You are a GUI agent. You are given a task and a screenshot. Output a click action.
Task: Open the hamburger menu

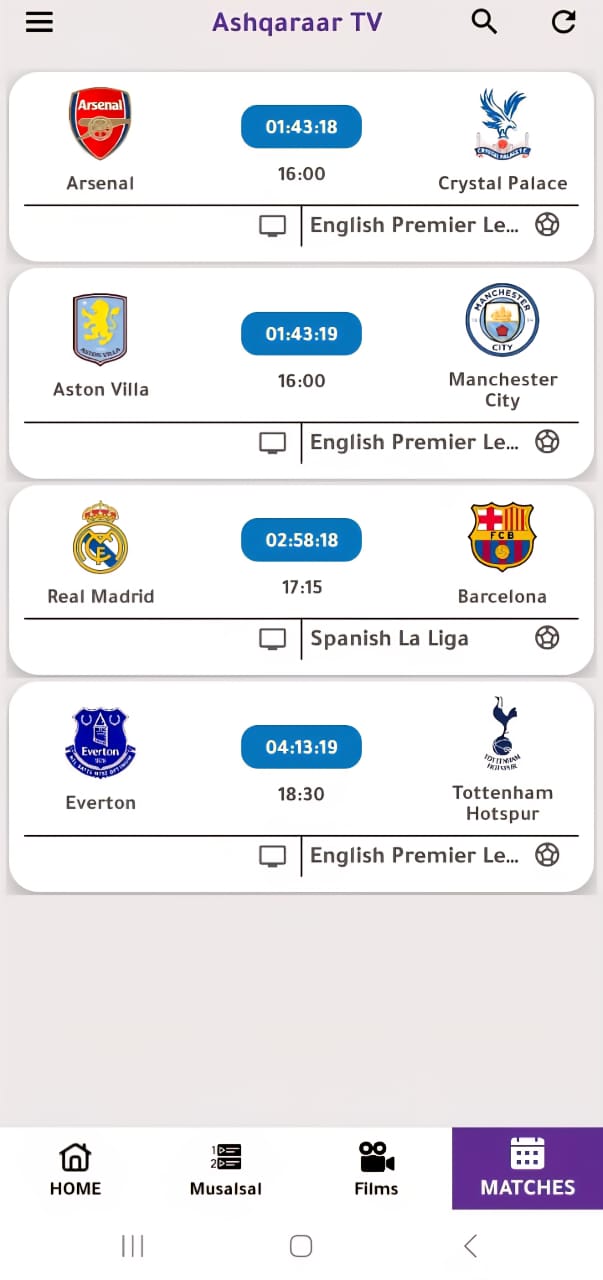(x=39, y=22)
